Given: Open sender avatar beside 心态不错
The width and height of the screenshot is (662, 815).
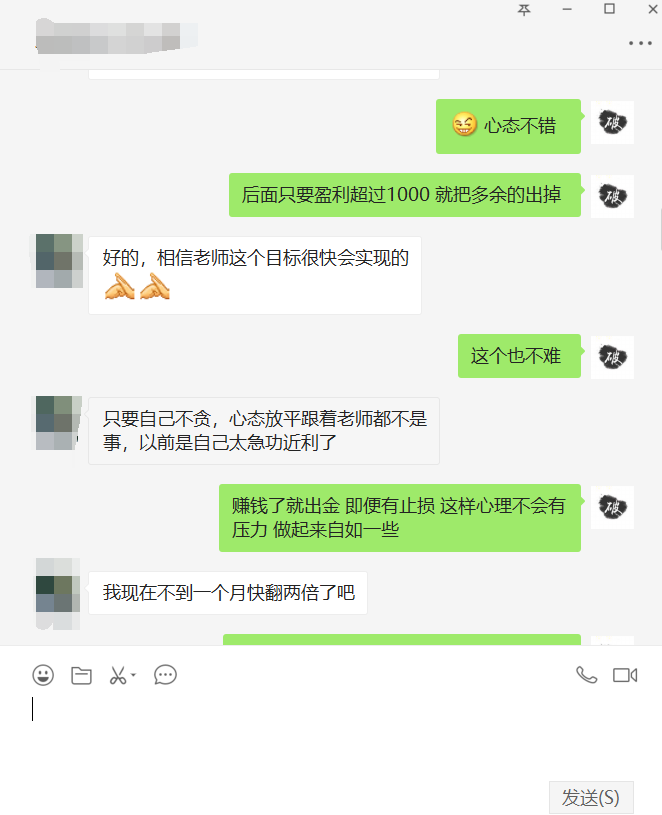Looking at the screenshot, I should (612, 122).
